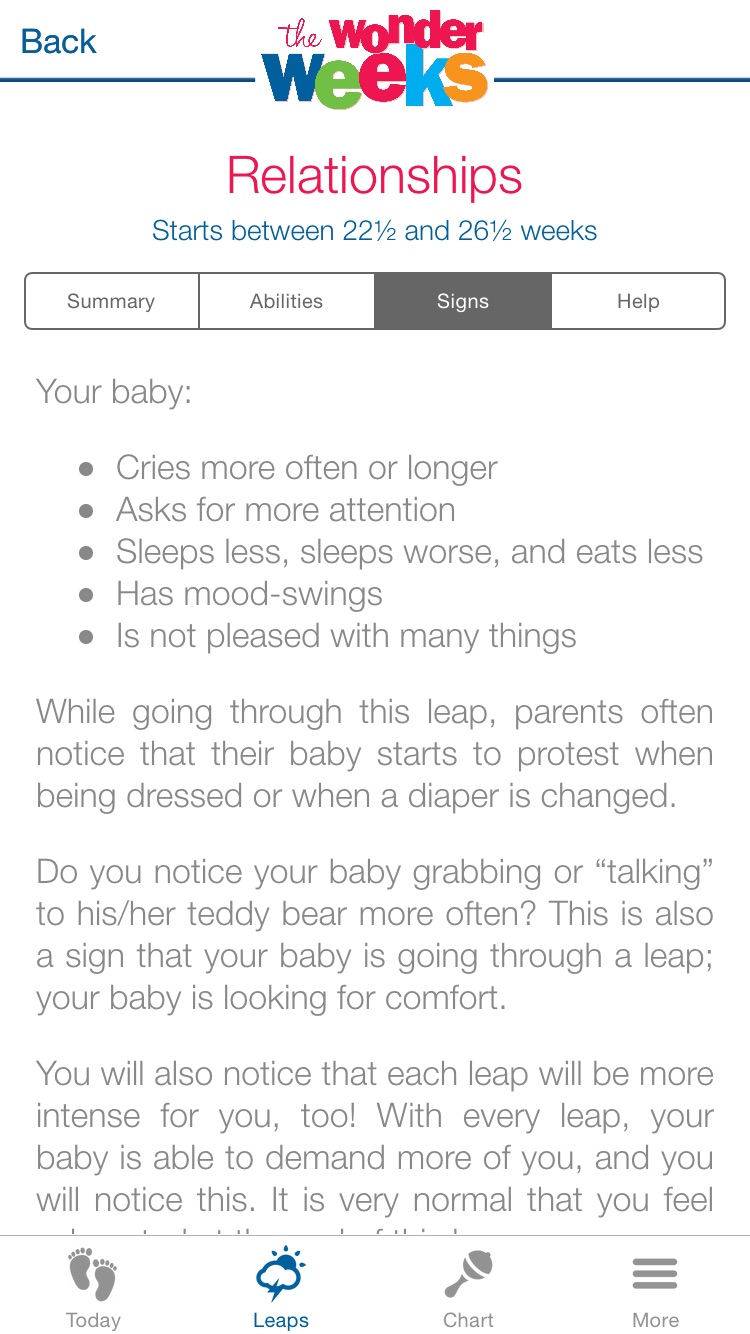Open the Today tab
The width and height of the screenshot is (750, 1334).
pos(93,1287)
